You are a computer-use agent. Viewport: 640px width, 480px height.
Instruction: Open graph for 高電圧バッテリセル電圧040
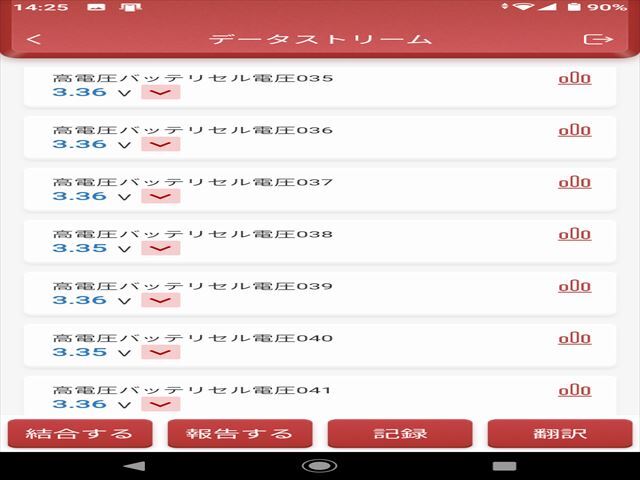tap(574, 338)
